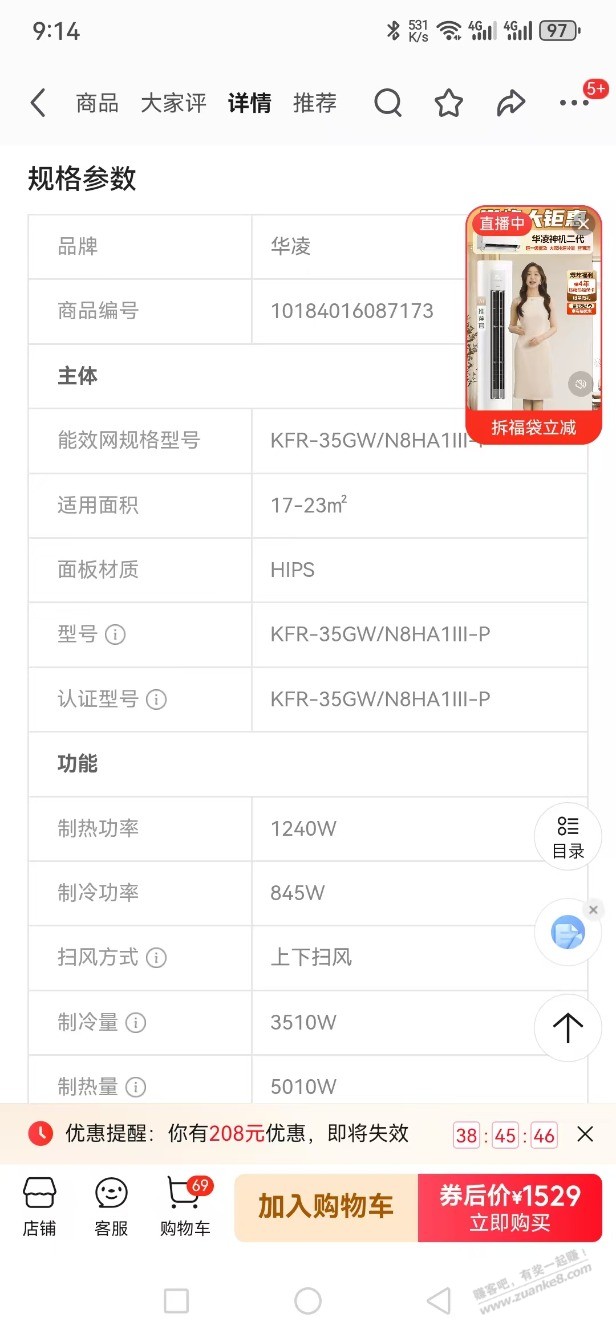Add item with 加入购物车
616x1334 pixels.
tap(326, 1207)
